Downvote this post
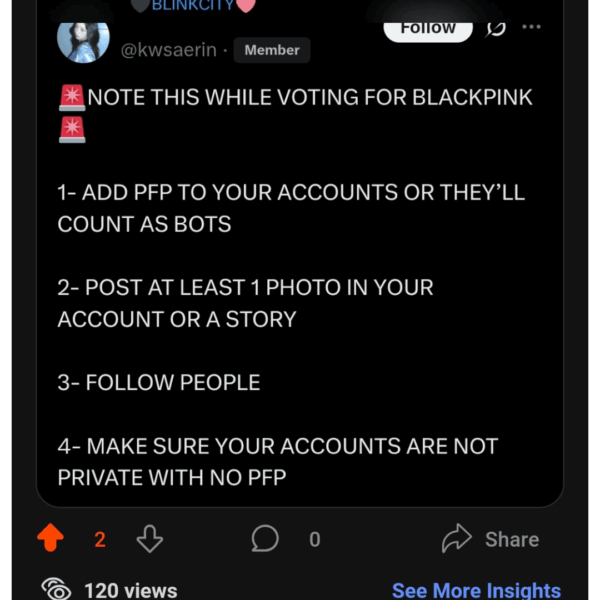 click(x=149, y=539)
